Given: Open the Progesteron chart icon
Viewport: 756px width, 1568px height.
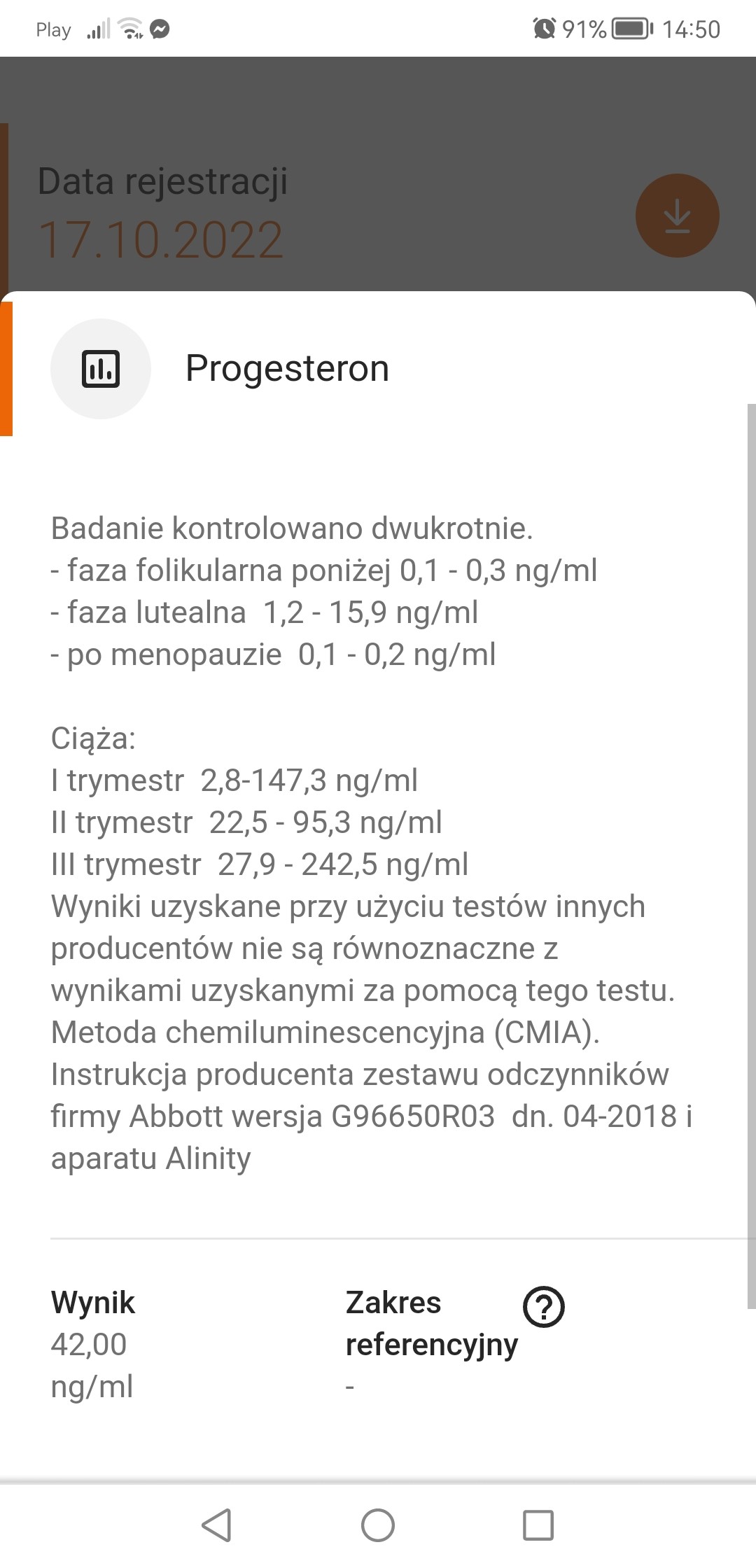Looking at the screenshot, I should pyautogui.click(x=101, y=369).
